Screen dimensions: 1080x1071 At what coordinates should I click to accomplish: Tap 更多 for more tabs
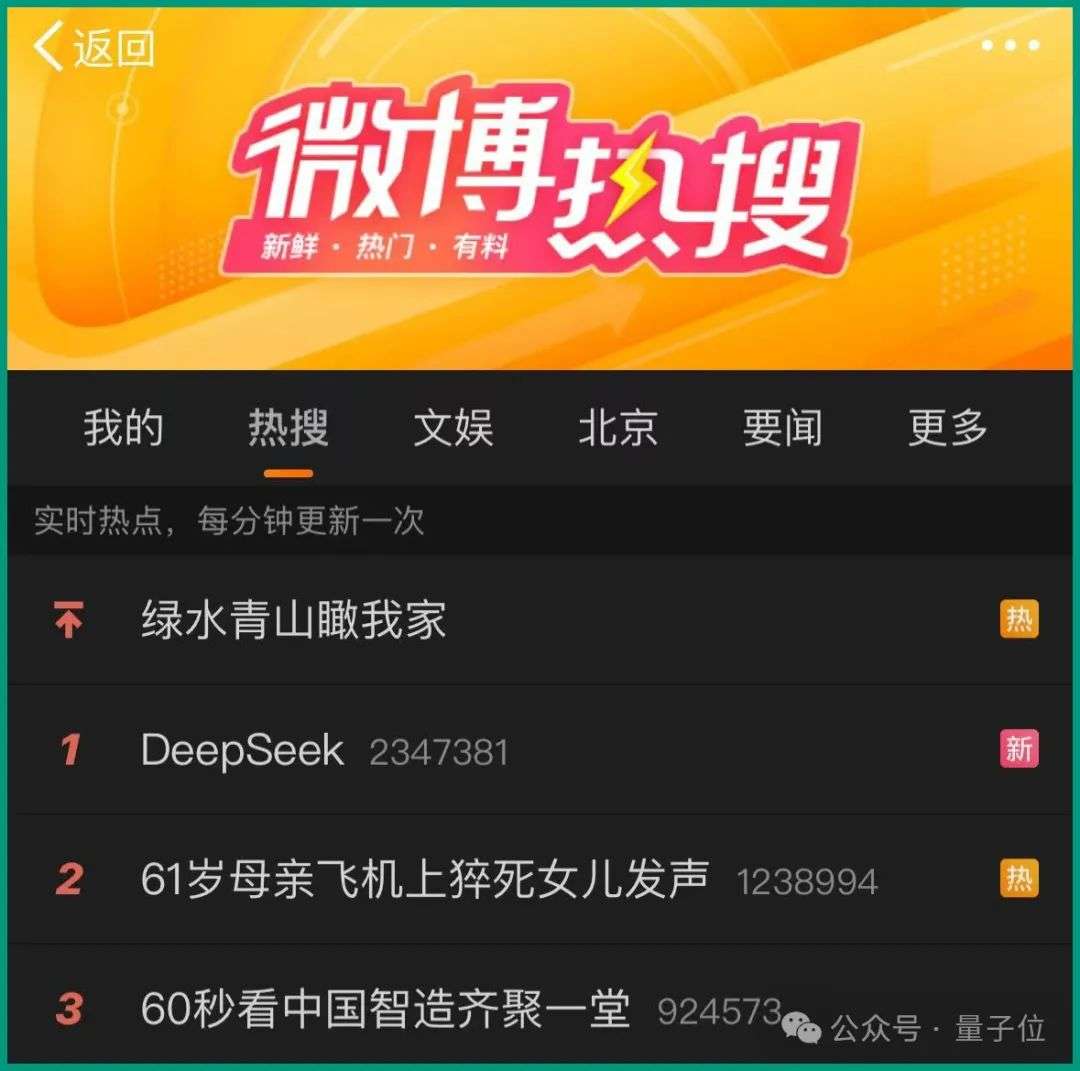coord(947,428)
